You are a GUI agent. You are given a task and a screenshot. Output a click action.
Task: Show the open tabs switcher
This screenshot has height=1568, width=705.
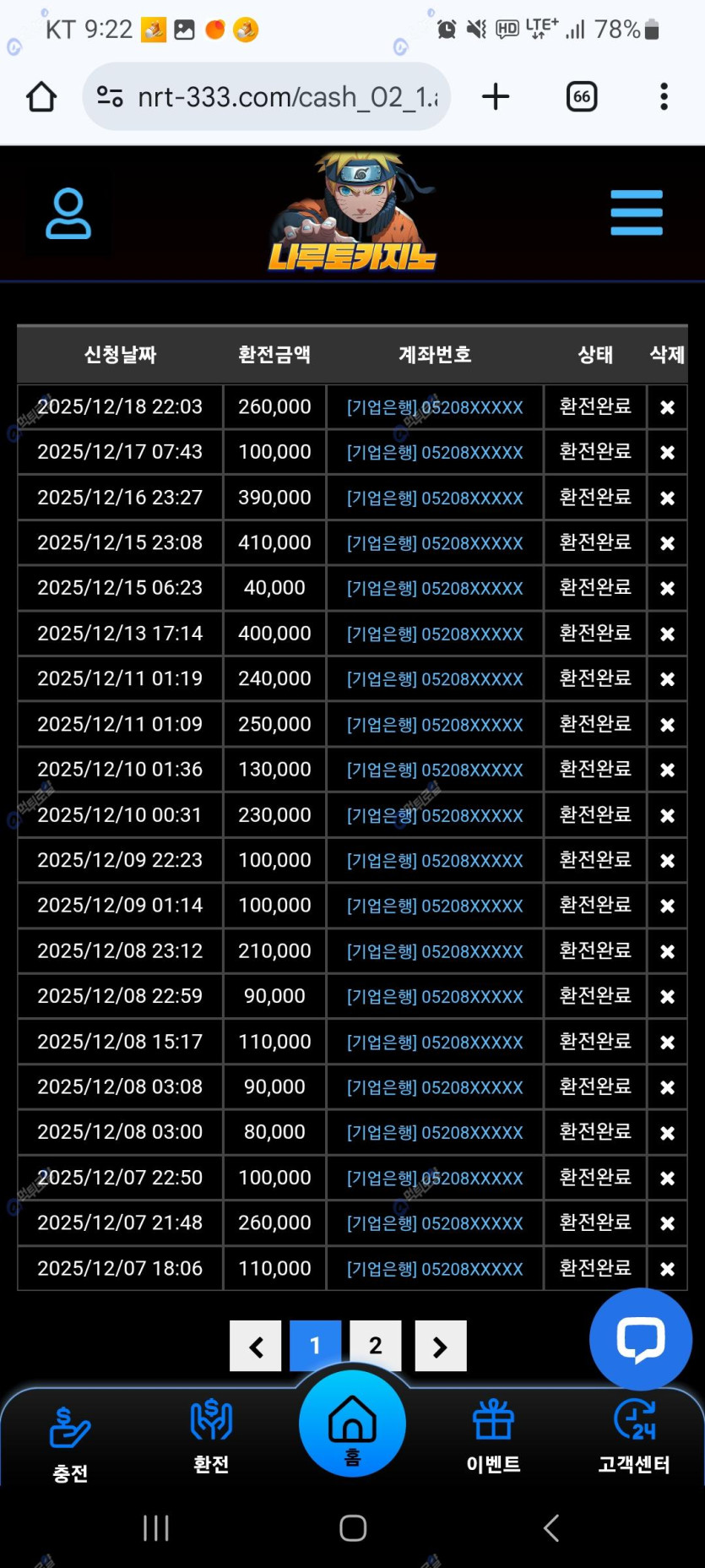pyautogui.click(x=581, y=97)
